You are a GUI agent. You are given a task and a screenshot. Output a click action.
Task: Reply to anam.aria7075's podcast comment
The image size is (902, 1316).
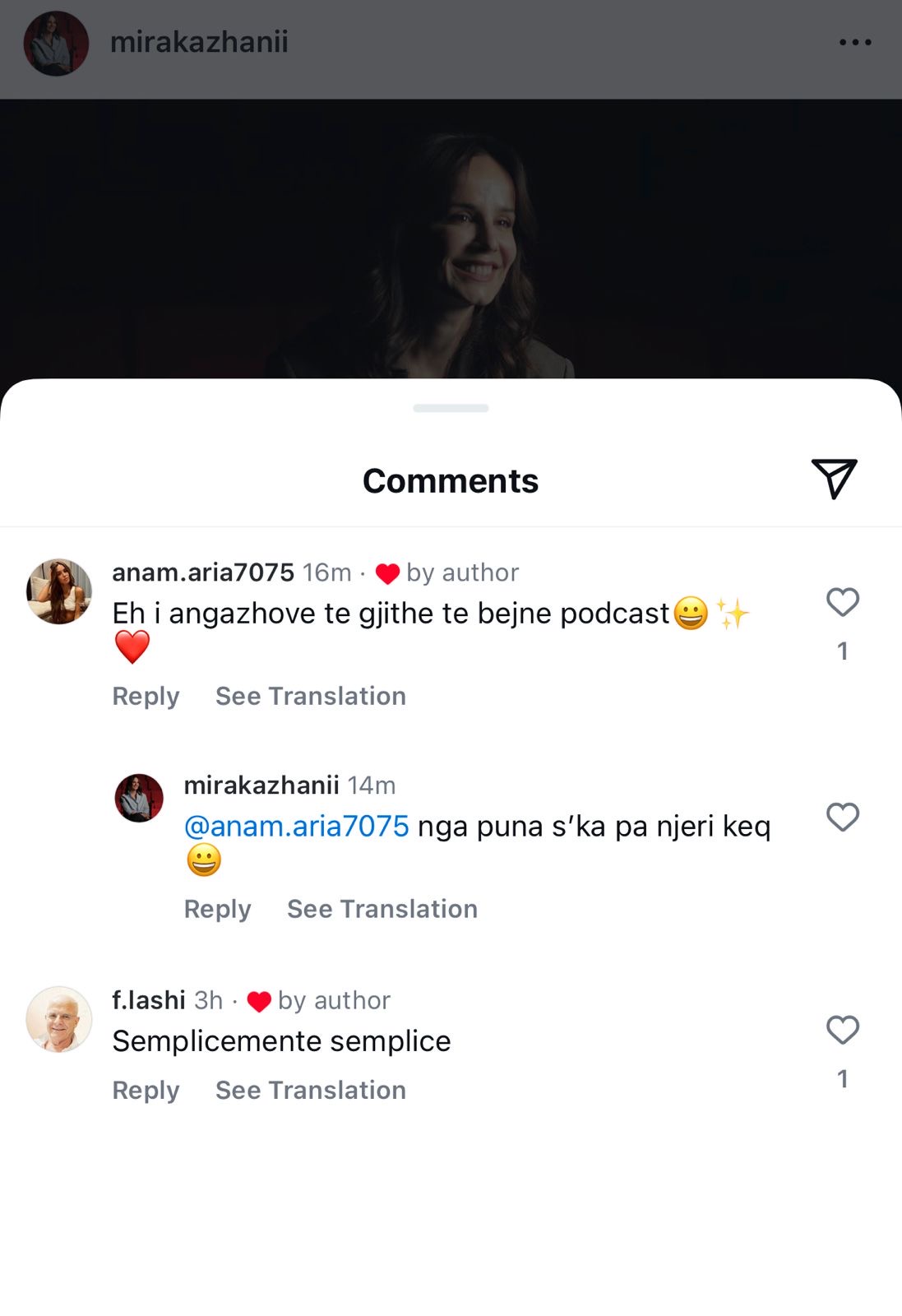(146, 697)
